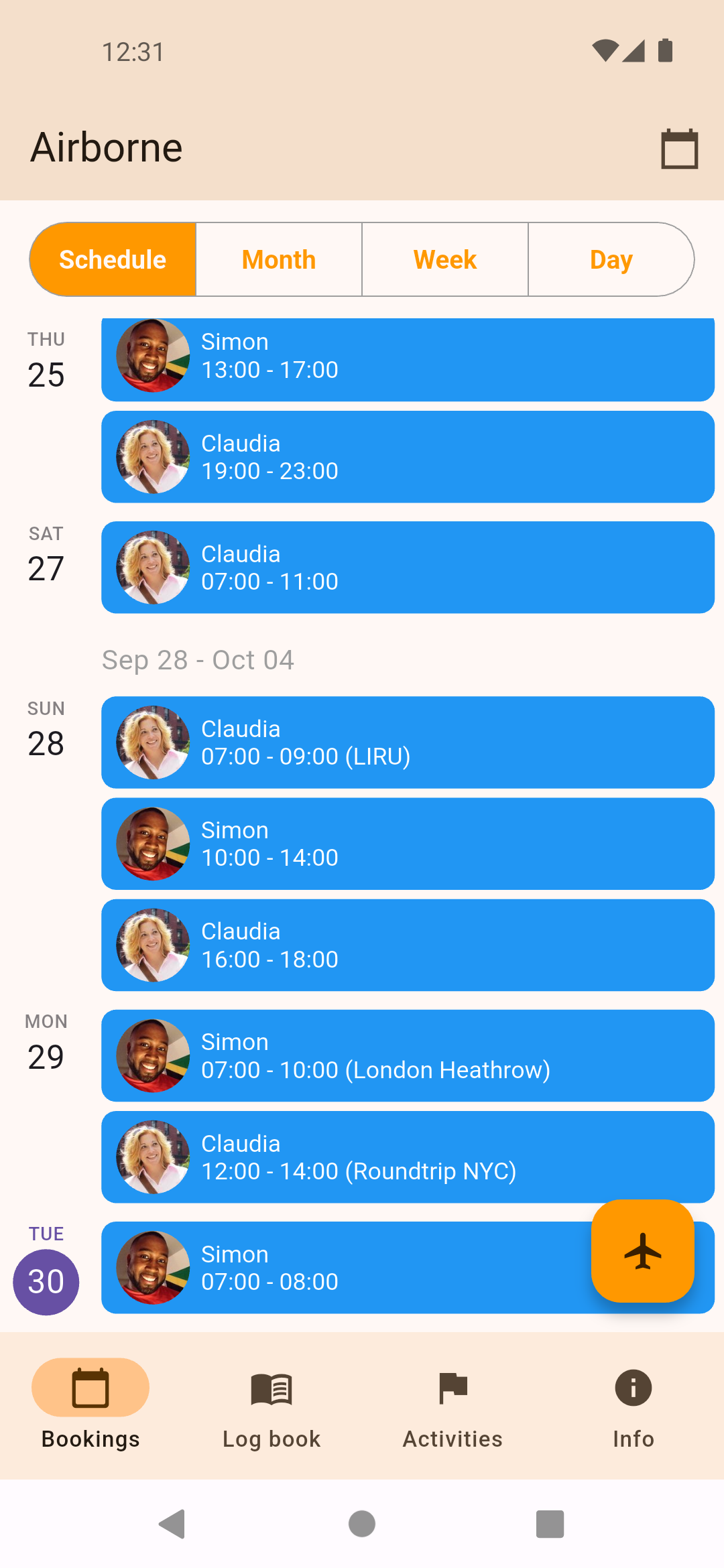Go to the Log book tab

[x=271, y=1405]
